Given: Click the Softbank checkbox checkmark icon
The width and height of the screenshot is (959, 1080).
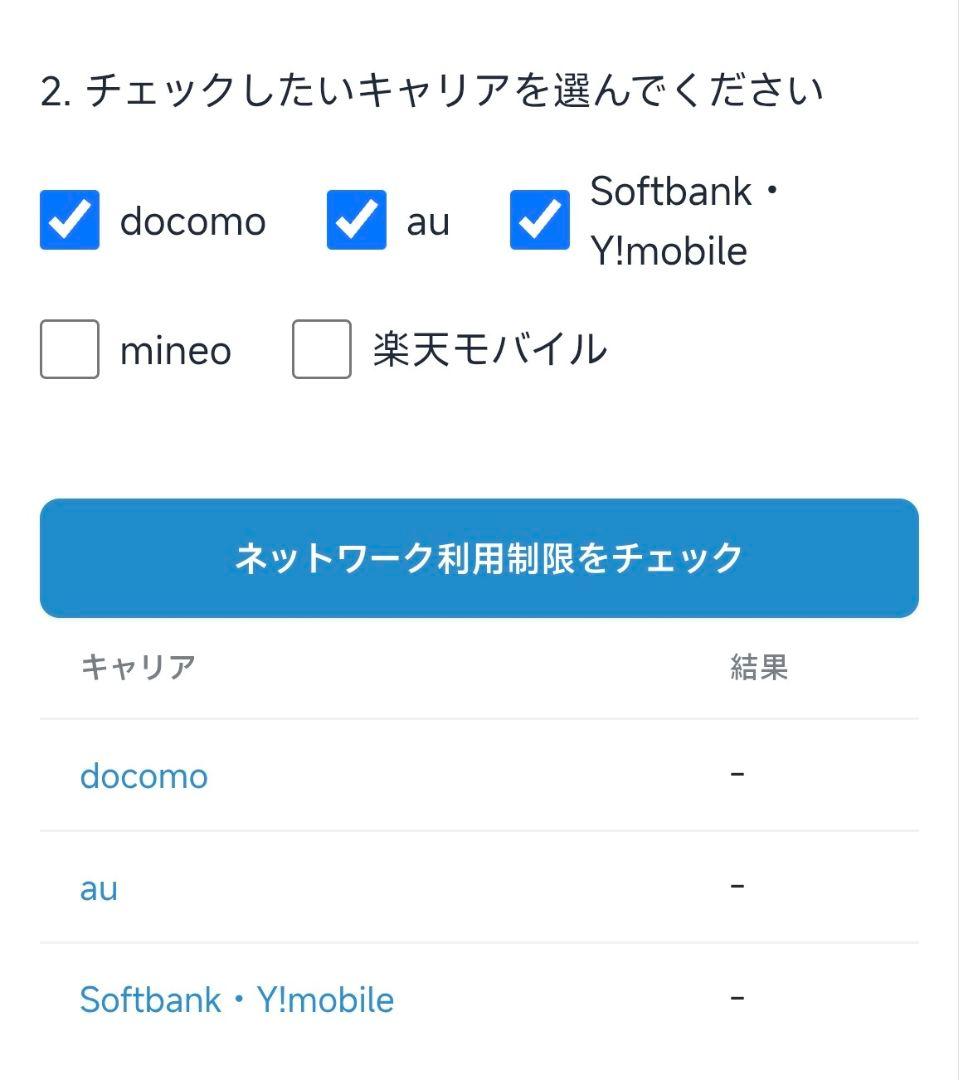Looking at the screenshot, I should click(539, 221).
